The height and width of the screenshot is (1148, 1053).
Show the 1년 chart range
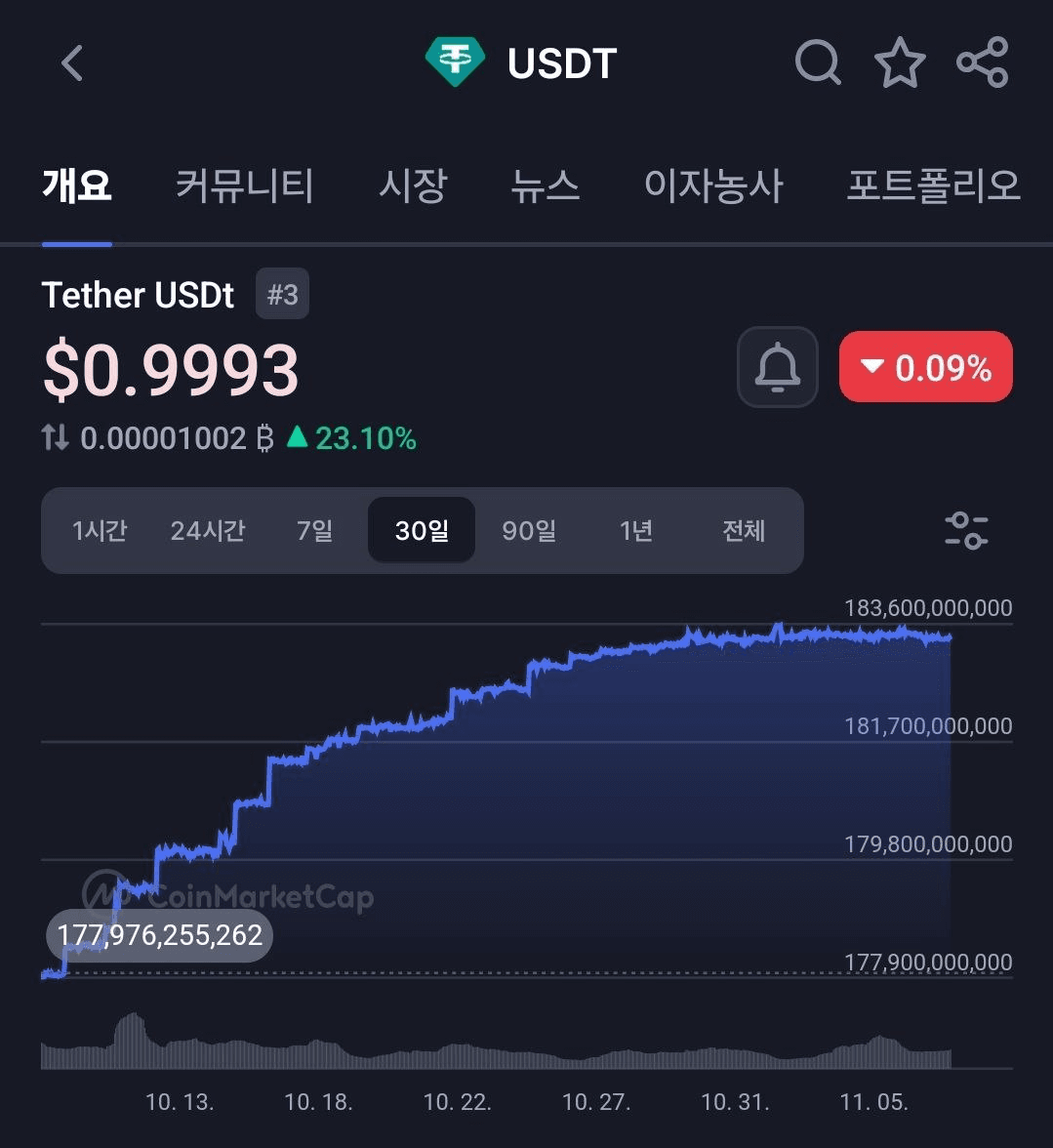pos(636,530)
